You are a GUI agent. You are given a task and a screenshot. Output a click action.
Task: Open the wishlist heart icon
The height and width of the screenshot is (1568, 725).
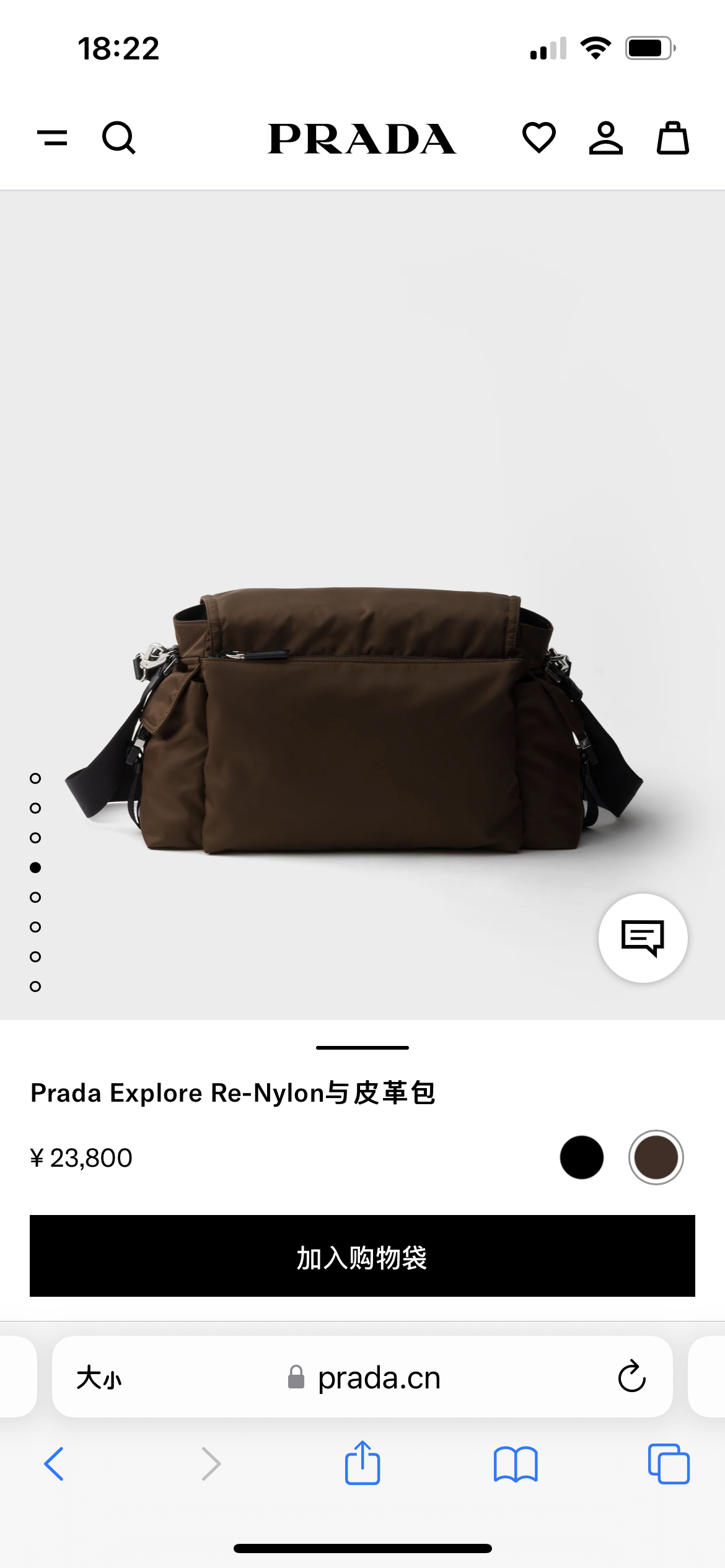(539, 137)
